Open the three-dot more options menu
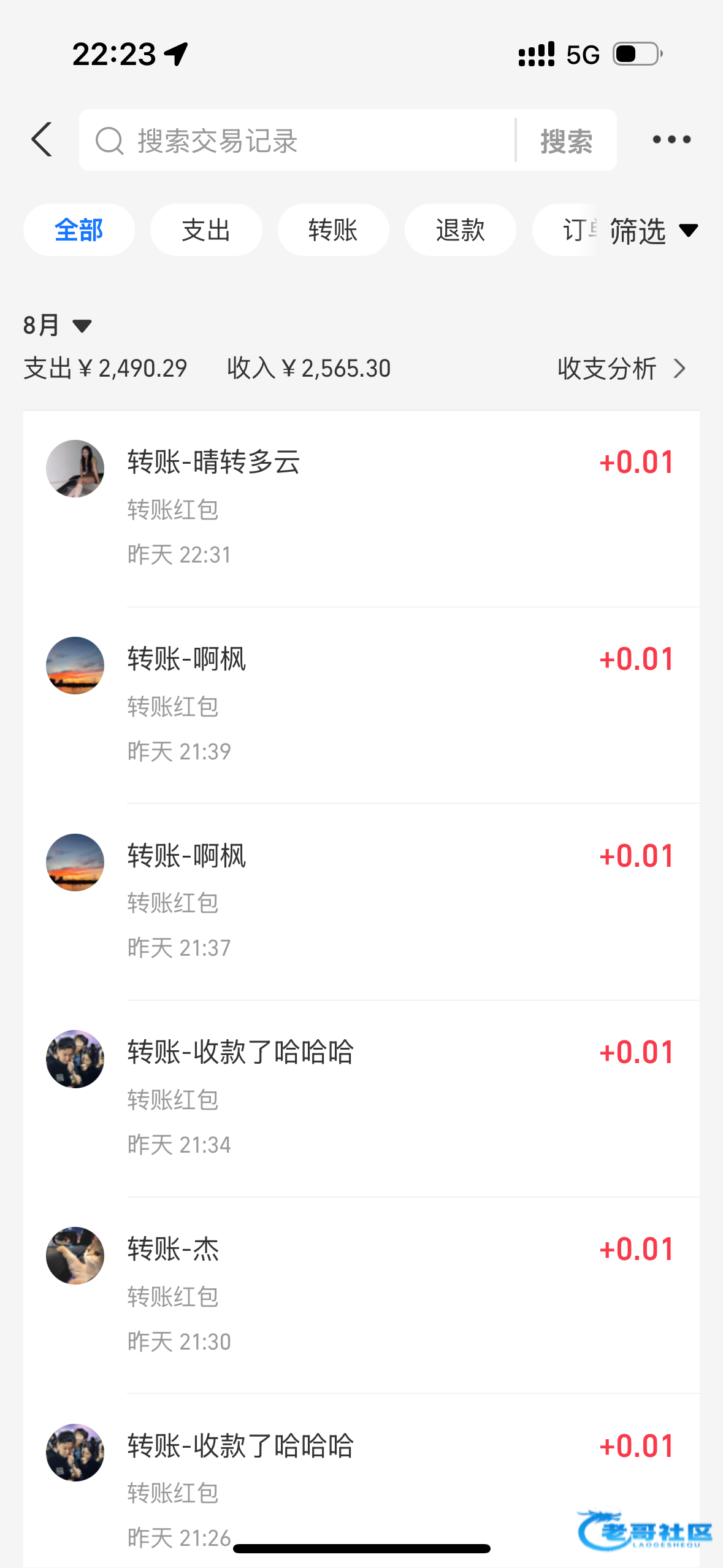723x1568 pixels. [671, 140]
